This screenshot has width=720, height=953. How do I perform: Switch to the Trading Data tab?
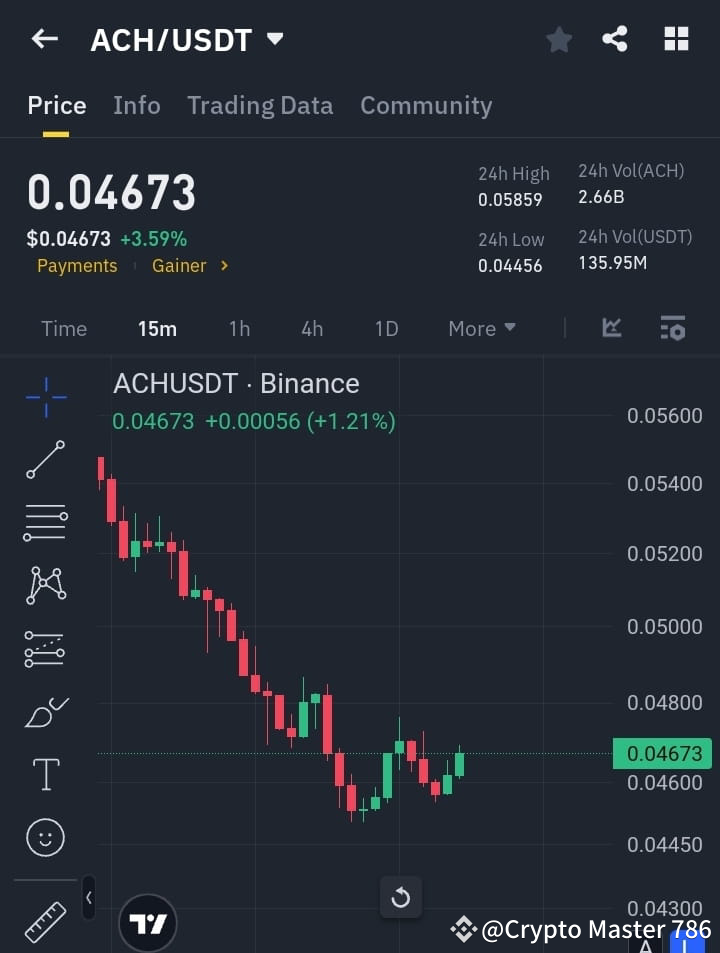pyautogui.click(x=260, y=105)
